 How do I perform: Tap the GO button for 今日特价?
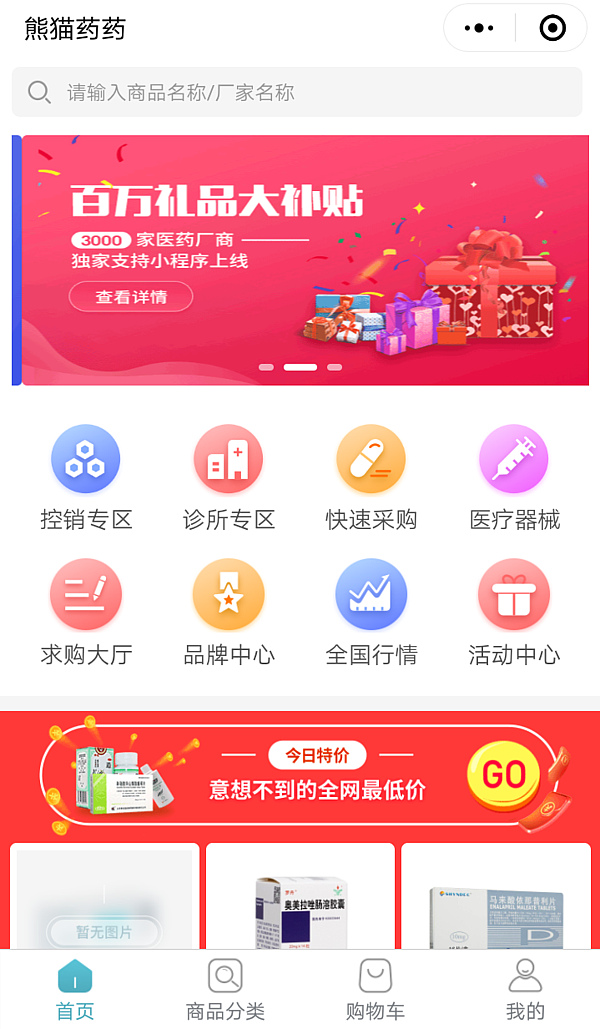[x=504, y=775]
